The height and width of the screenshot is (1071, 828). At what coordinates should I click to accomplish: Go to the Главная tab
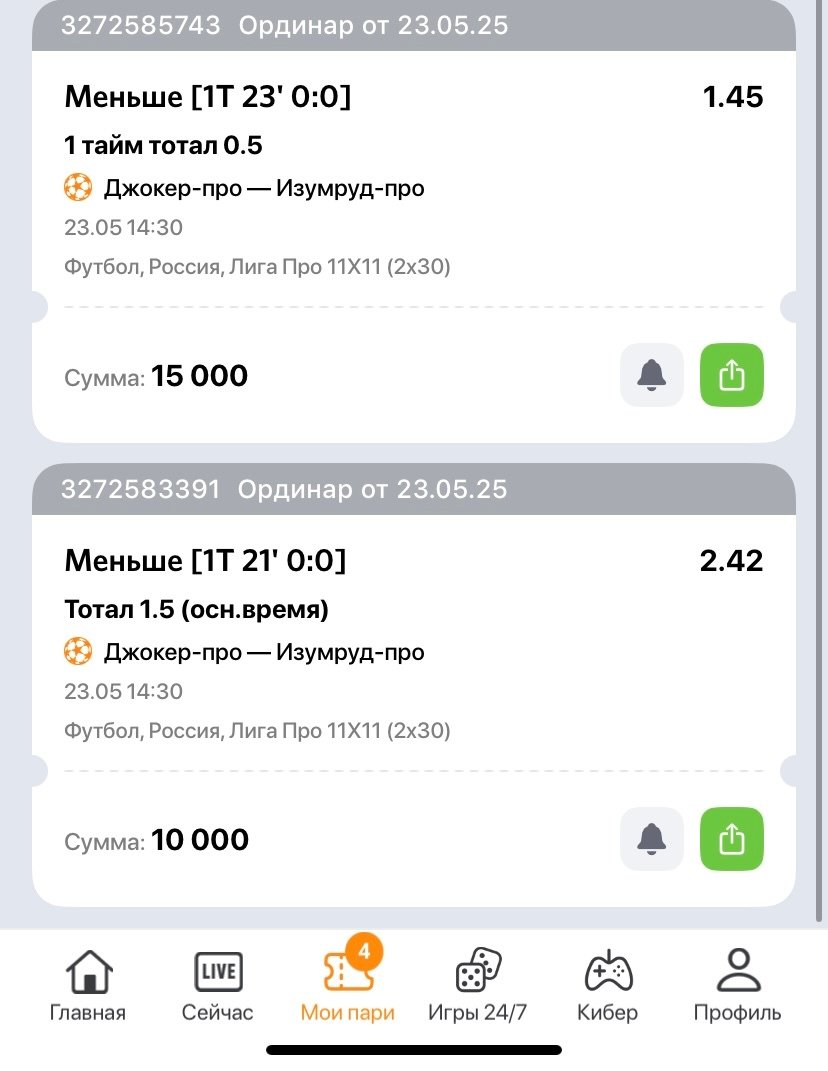point(88,985)
